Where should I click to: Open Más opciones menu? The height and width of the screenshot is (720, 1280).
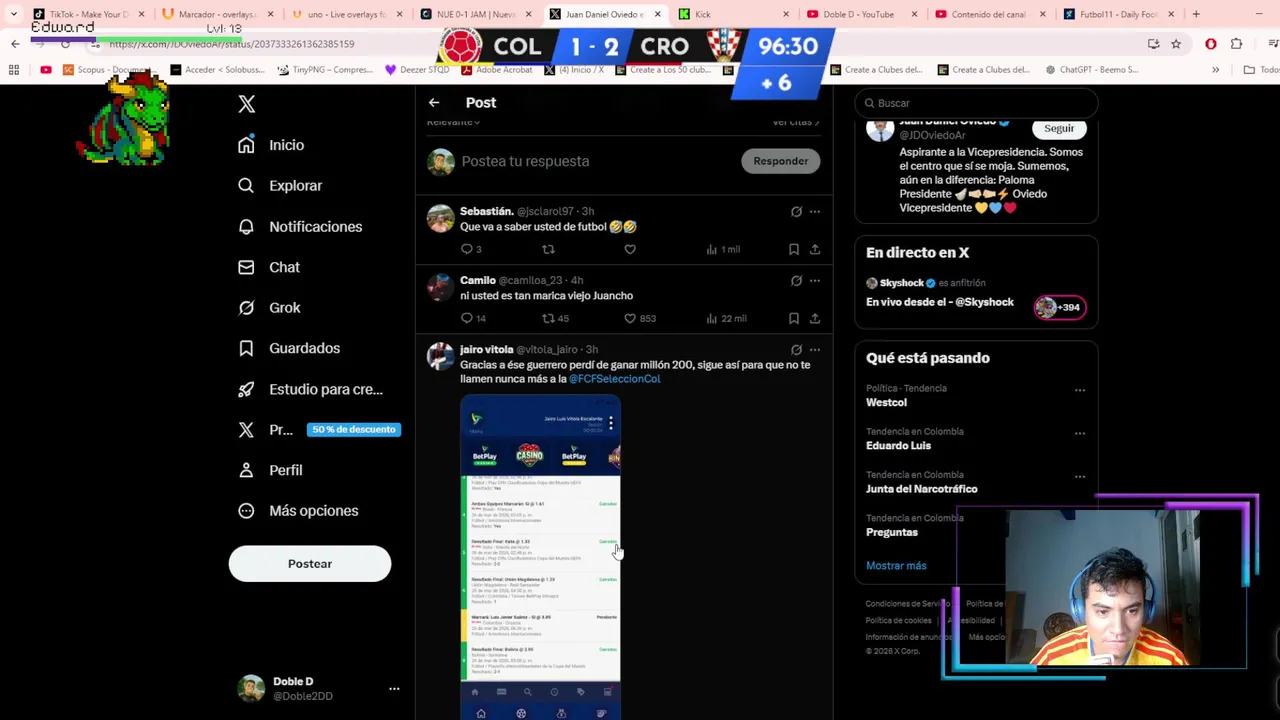(312, 511)
